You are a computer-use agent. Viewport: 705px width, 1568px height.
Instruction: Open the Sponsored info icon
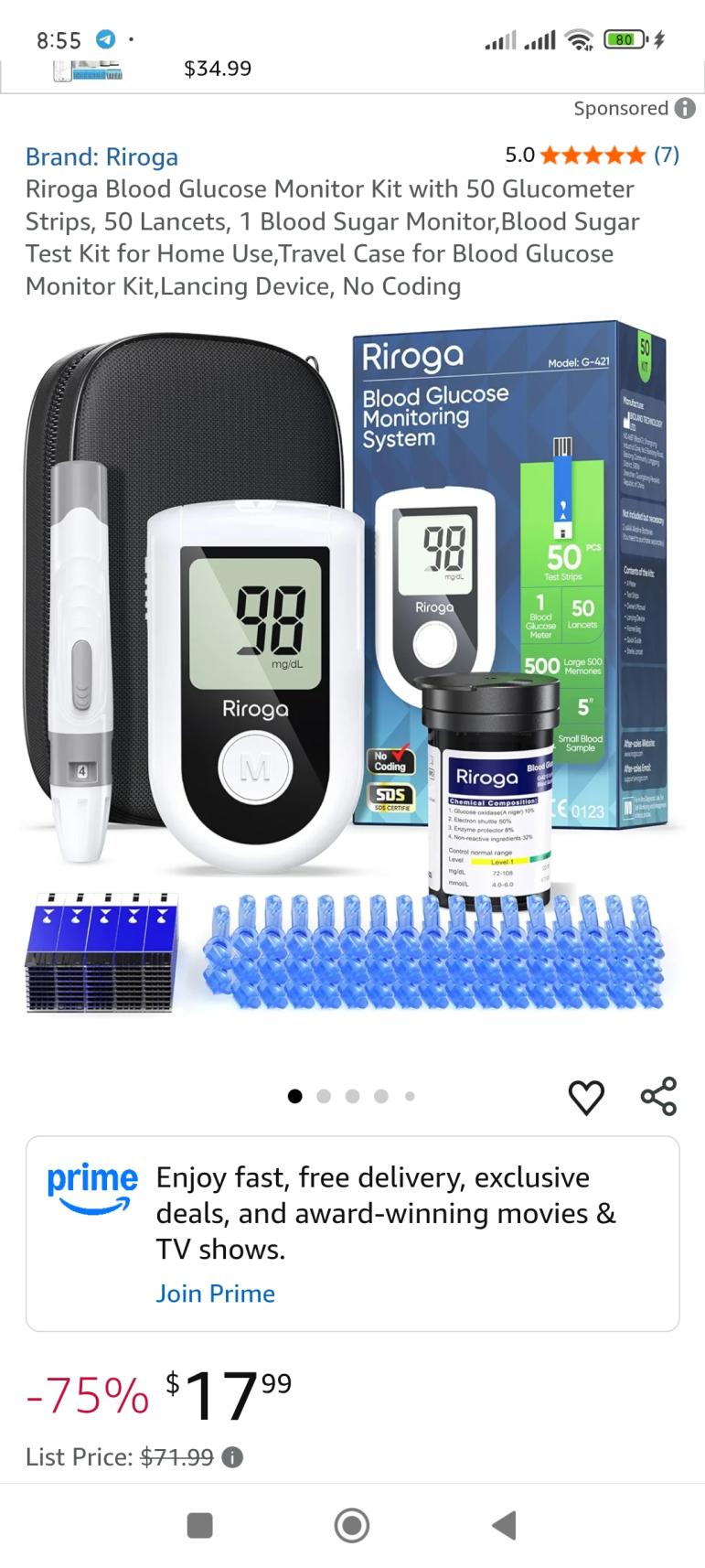point(684,108)
